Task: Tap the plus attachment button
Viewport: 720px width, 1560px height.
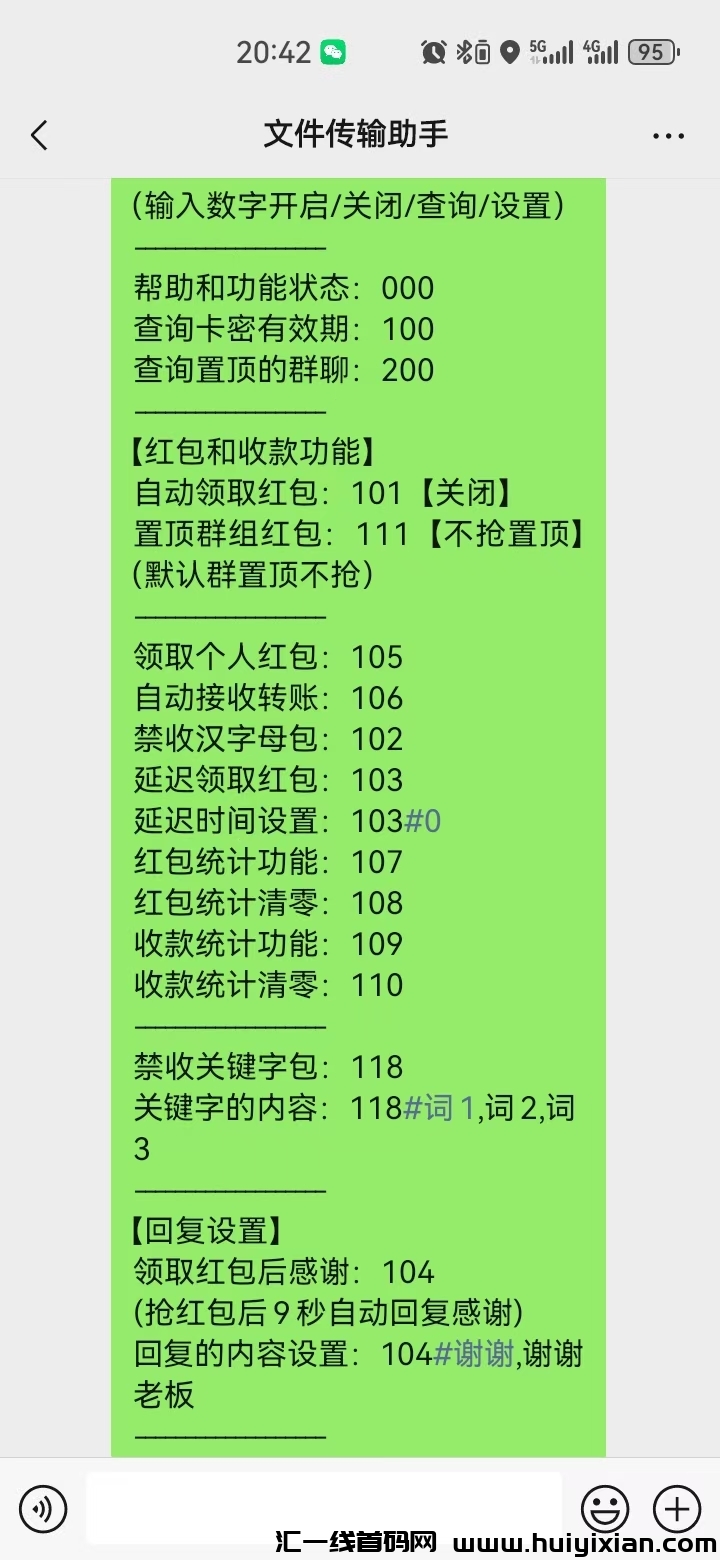Action: 676,1509
